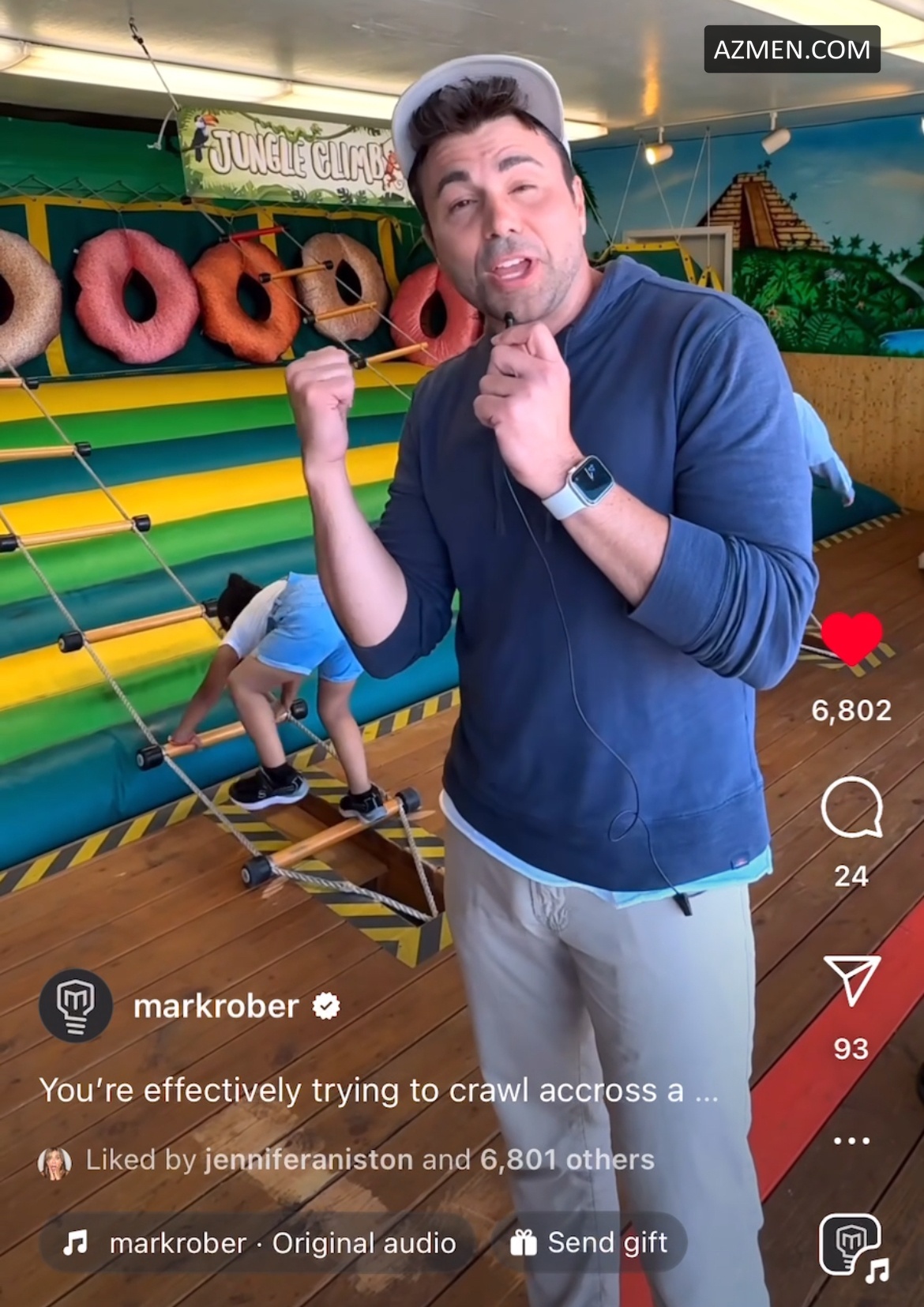Unlike the reel with the red heart
924x1307 pixels.
click(x=851, y=638)
